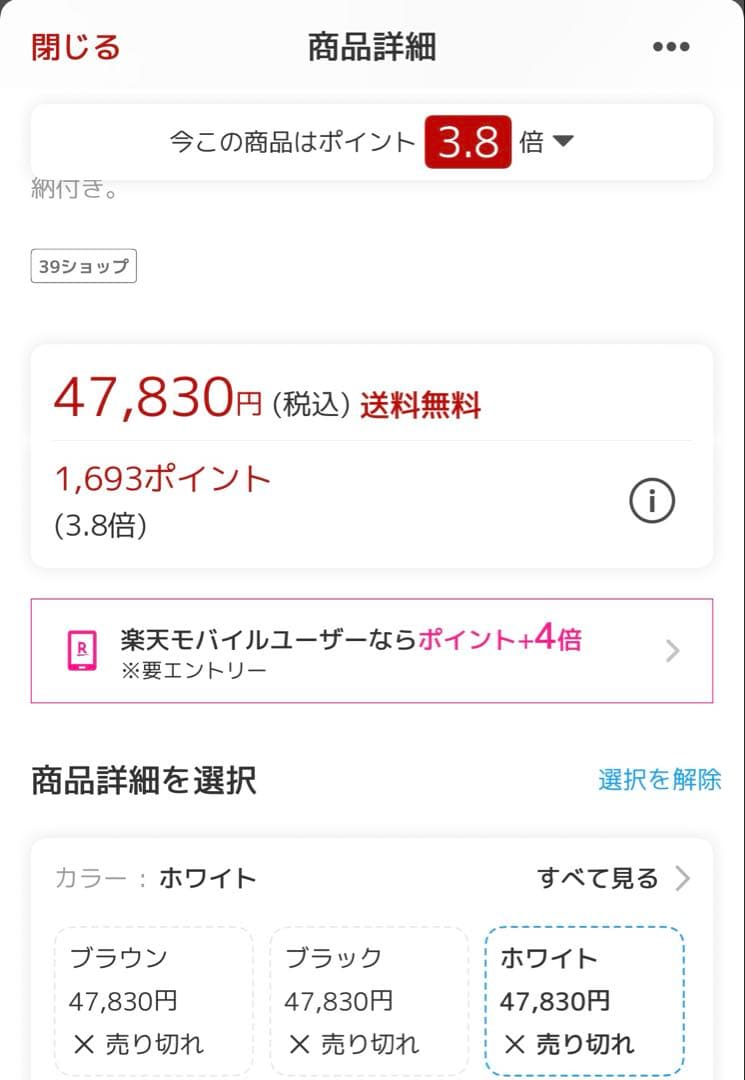Tap the pink Rakuten Mobile phone icon

click(85, 651)
